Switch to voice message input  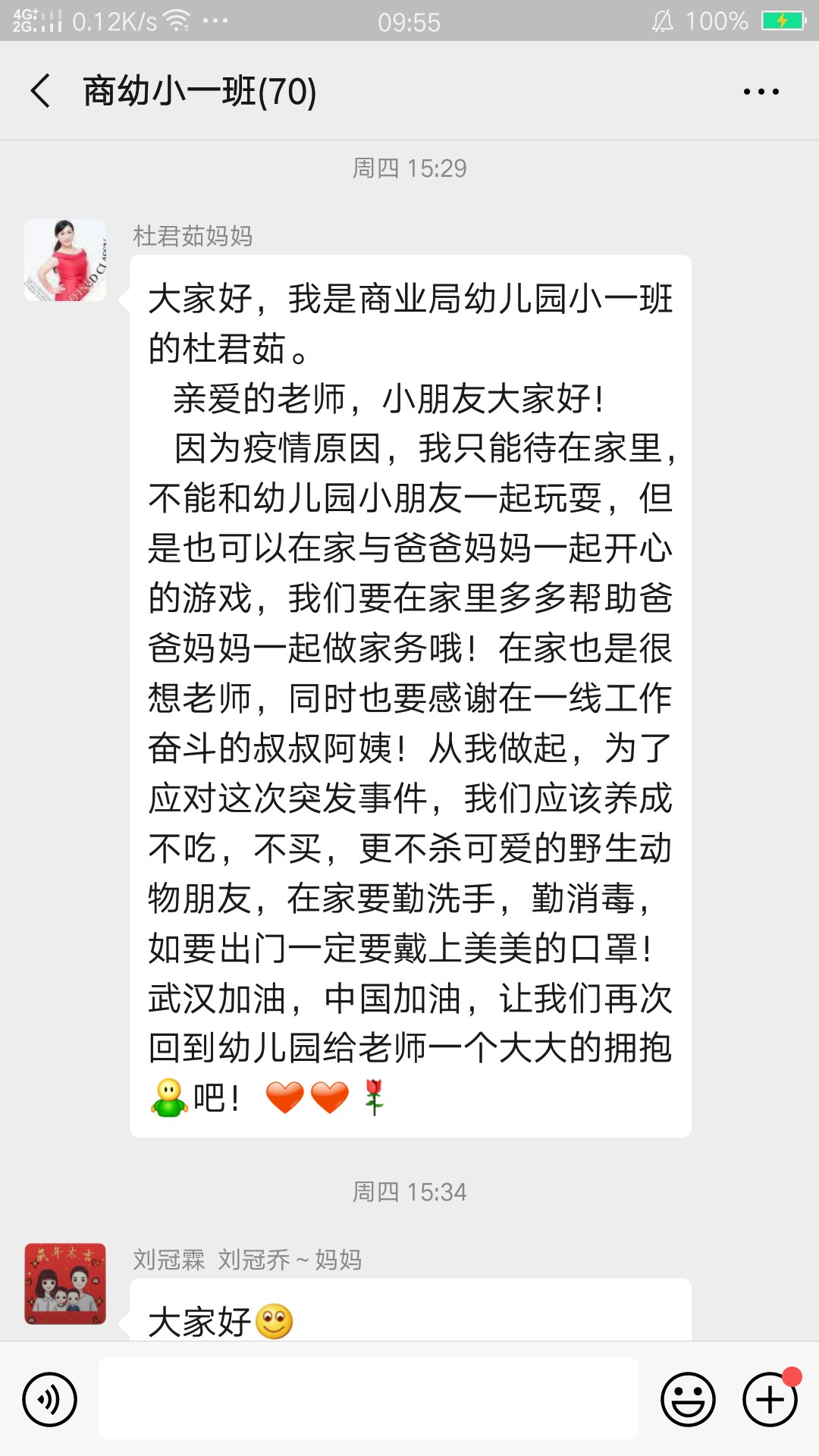[50, 1399]
